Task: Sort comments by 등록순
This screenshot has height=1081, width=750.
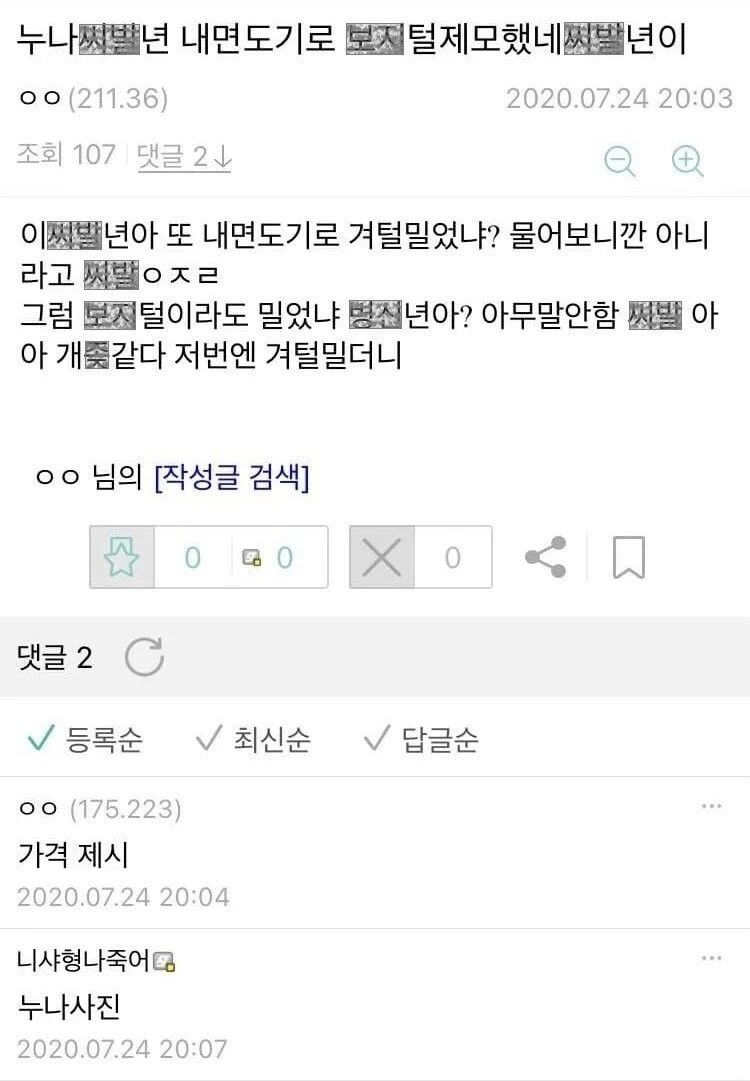Action: [x=86, y=740]
